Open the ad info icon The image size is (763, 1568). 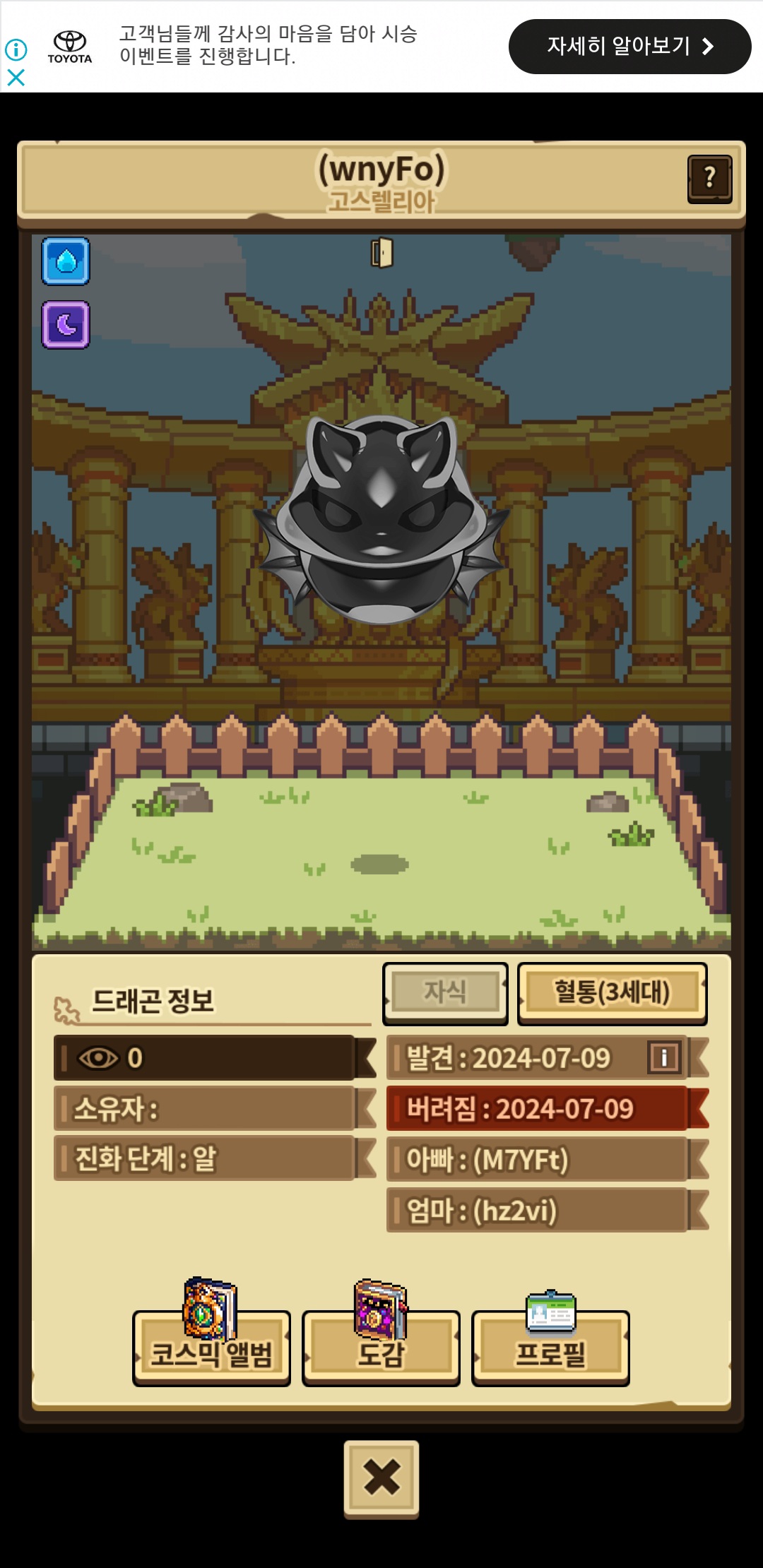point(16,49)
